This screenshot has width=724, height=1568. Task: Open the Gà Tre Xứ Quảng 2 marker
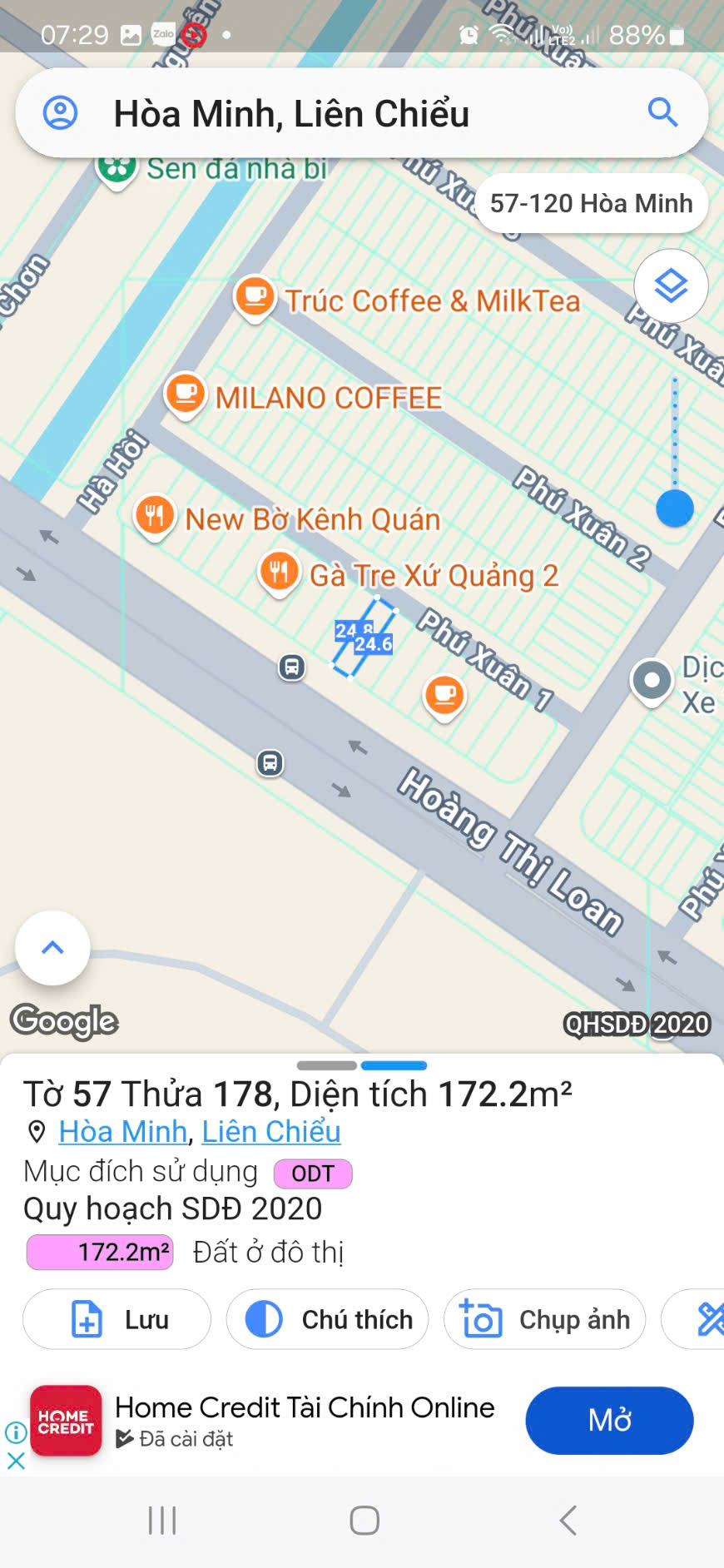280,572
